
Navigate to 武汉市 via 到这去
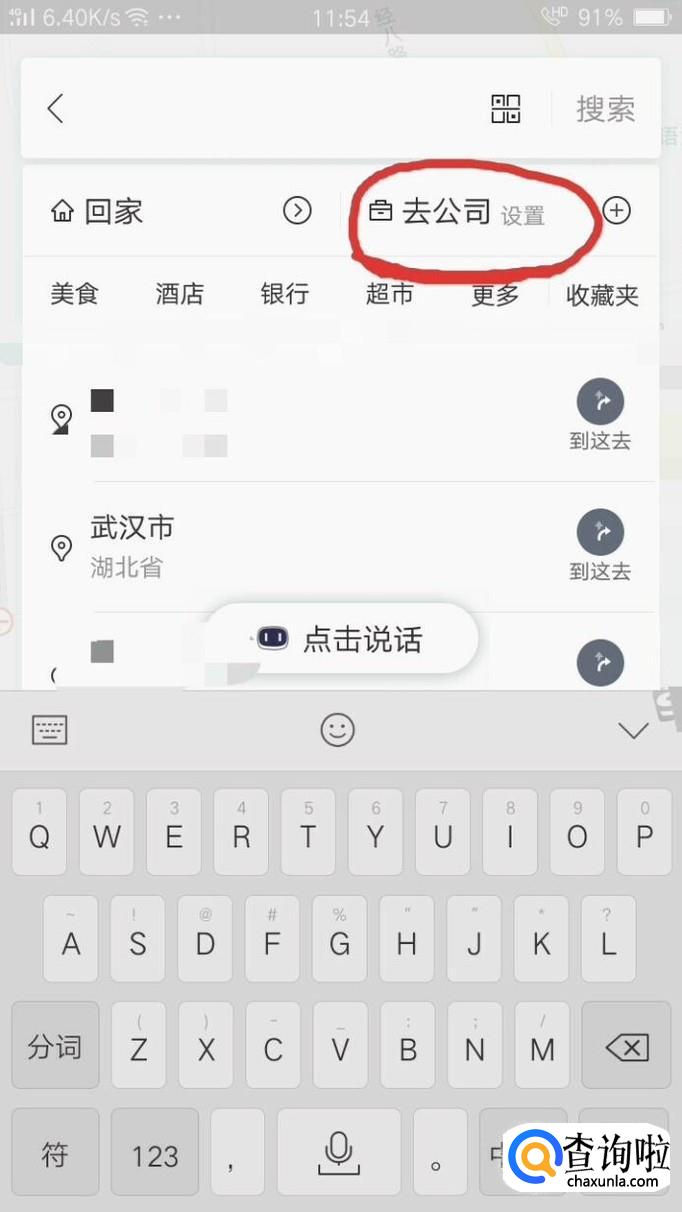pyautogui.click(x=600, y=546)
